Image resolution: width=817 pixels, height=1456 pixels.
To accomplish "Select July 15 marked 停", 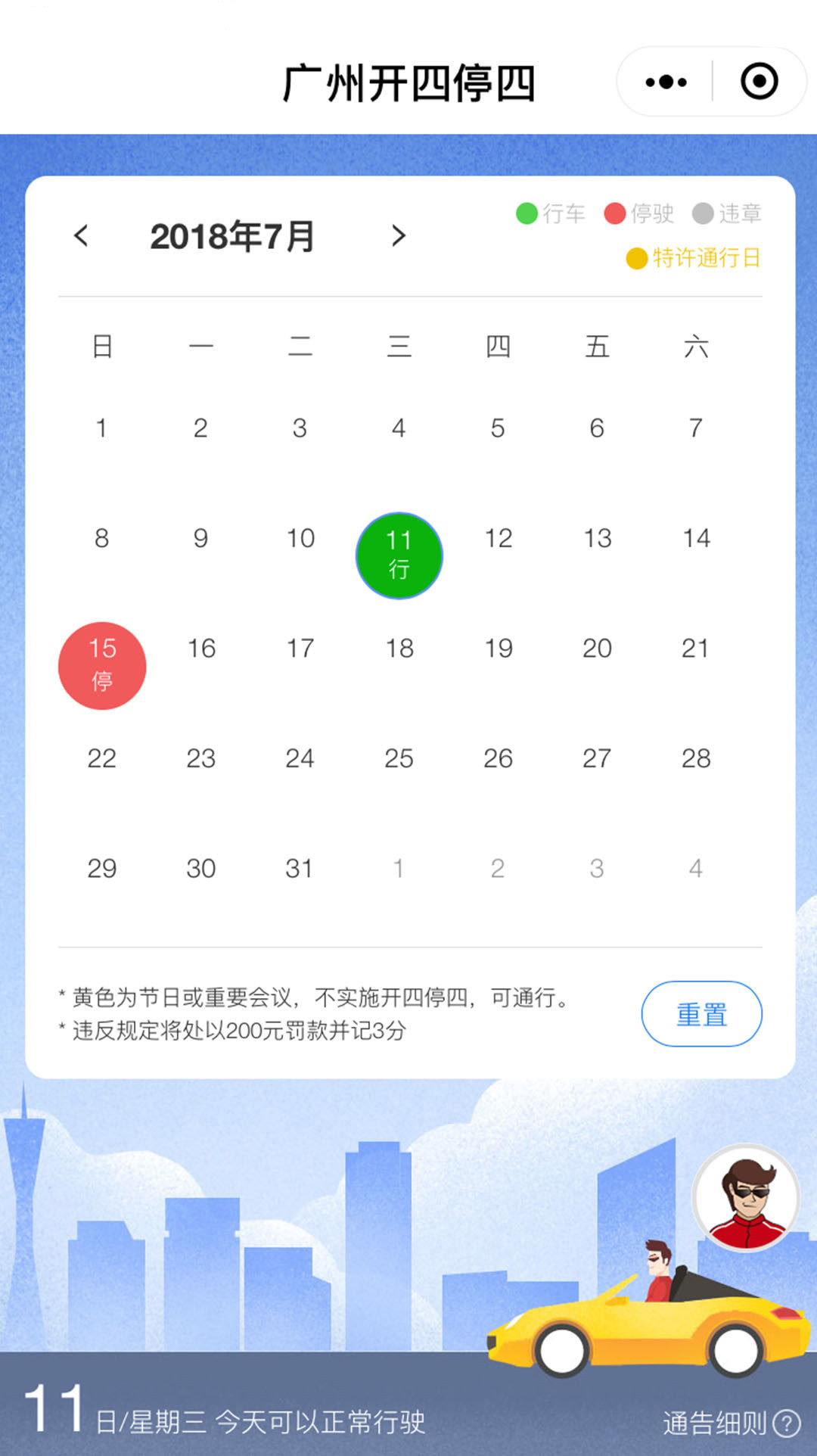I will coord(102,665).
